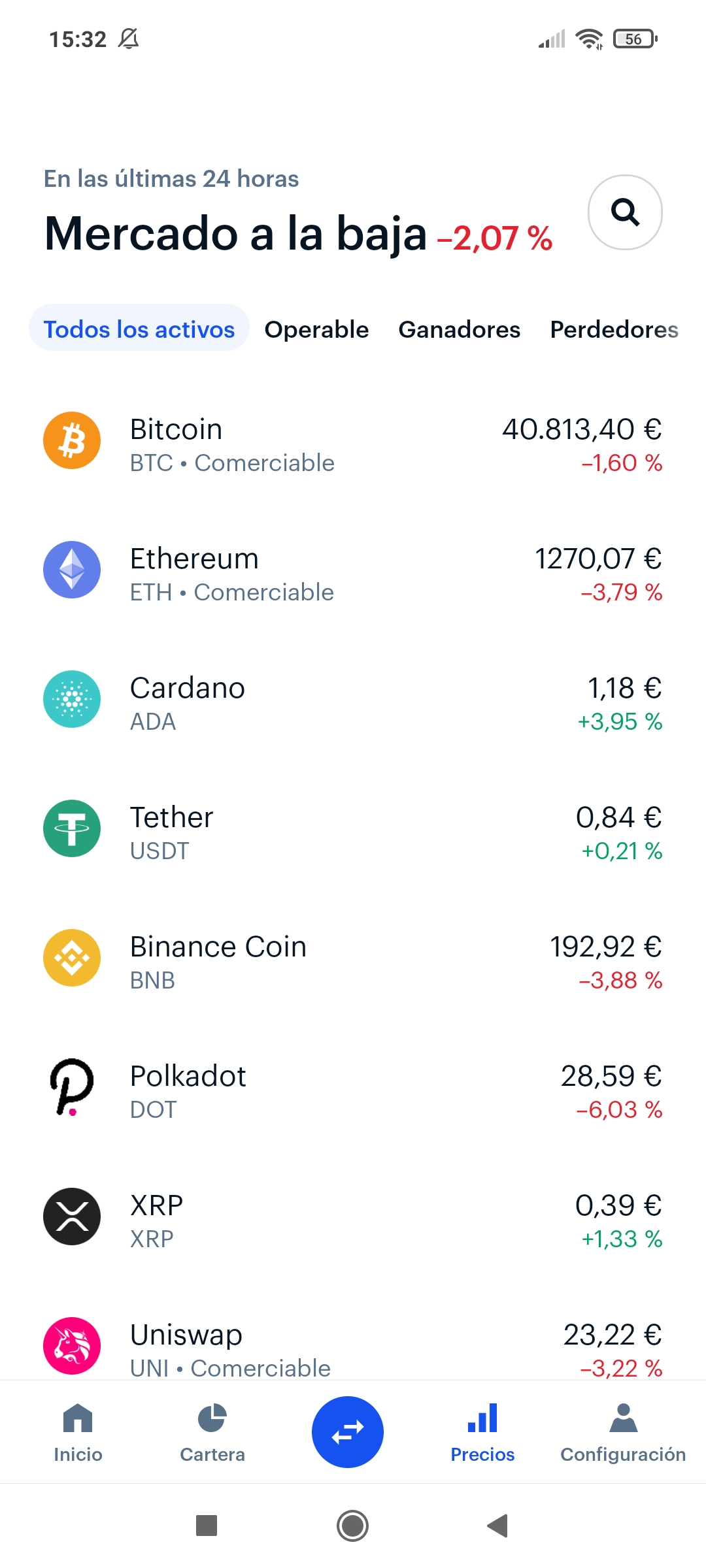View Binance Coin details
This screenshot has width=706, height=1568.
[x=353, y=962]
